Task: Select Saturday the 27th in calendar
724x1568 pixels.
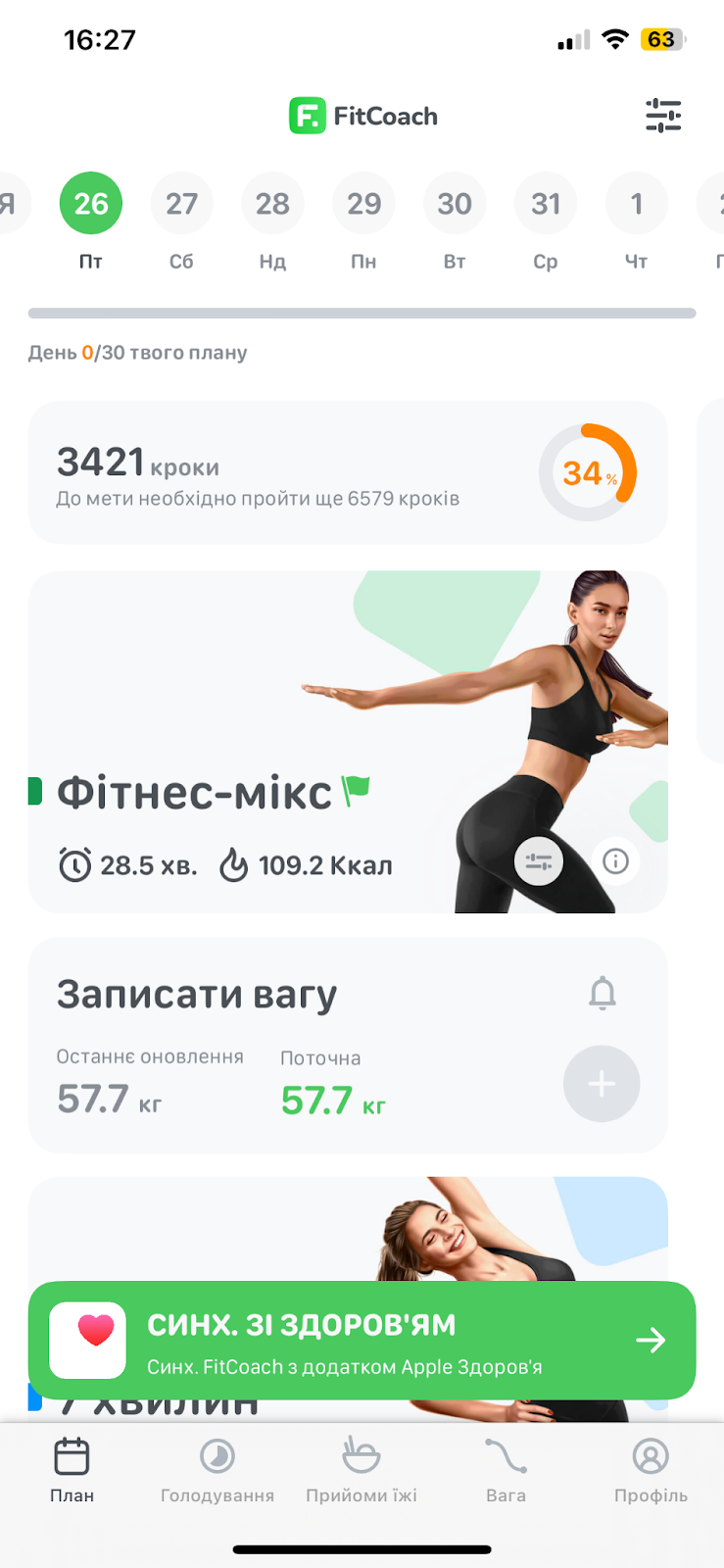Action: pos(181,221)
